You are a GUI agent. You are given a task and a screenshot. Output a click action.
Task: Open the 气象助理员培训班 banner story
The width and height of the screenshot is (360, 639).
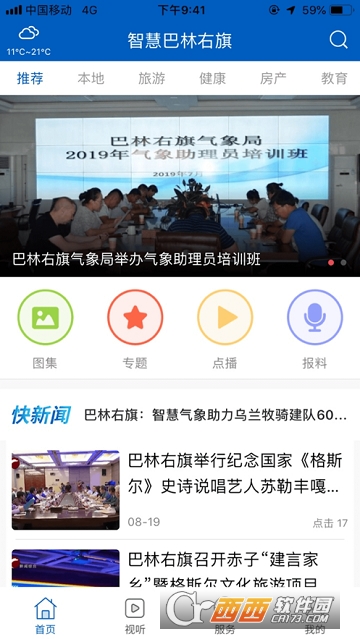(180, 186)
